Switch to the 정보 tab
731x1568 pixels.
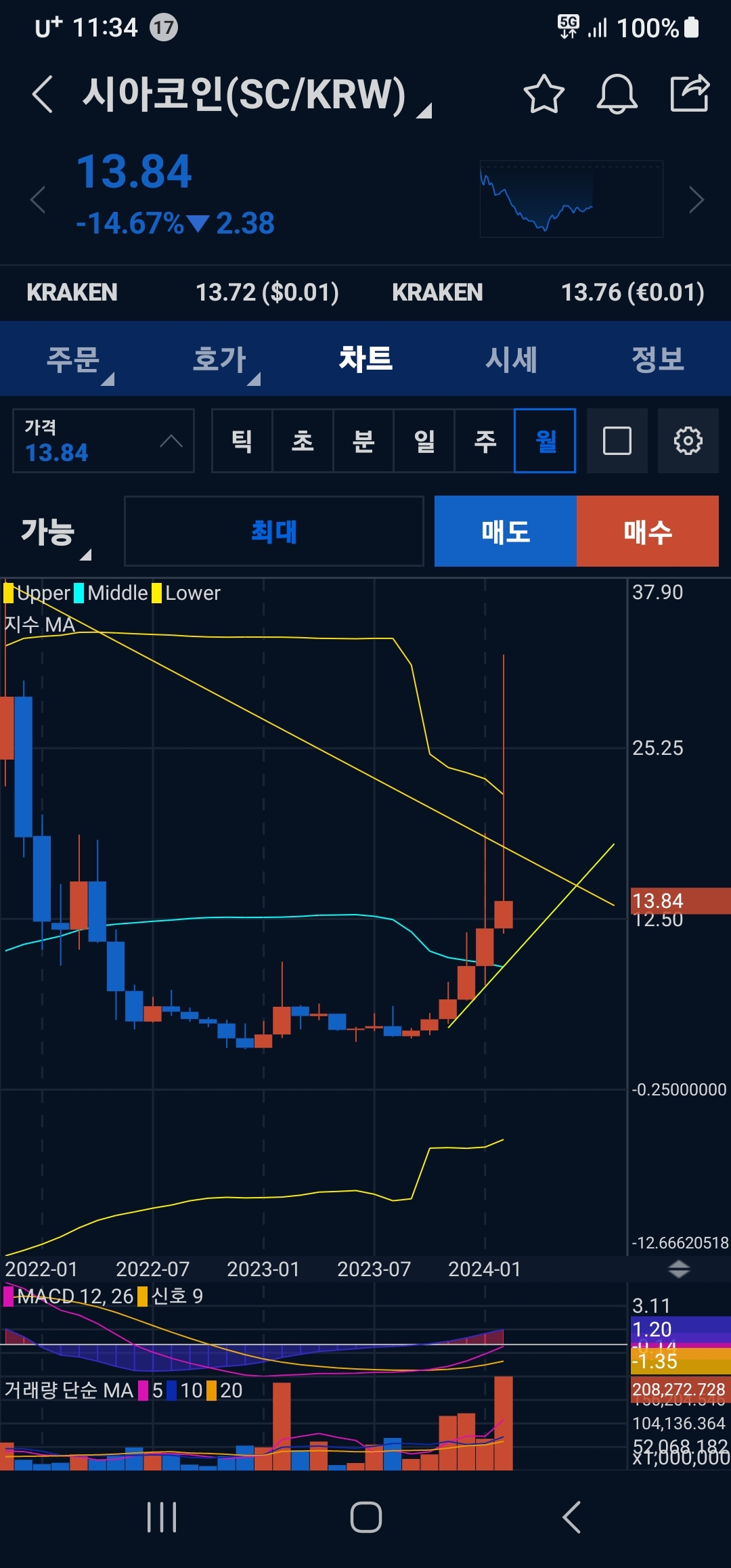pyautogui.click(x=657, y=359)
